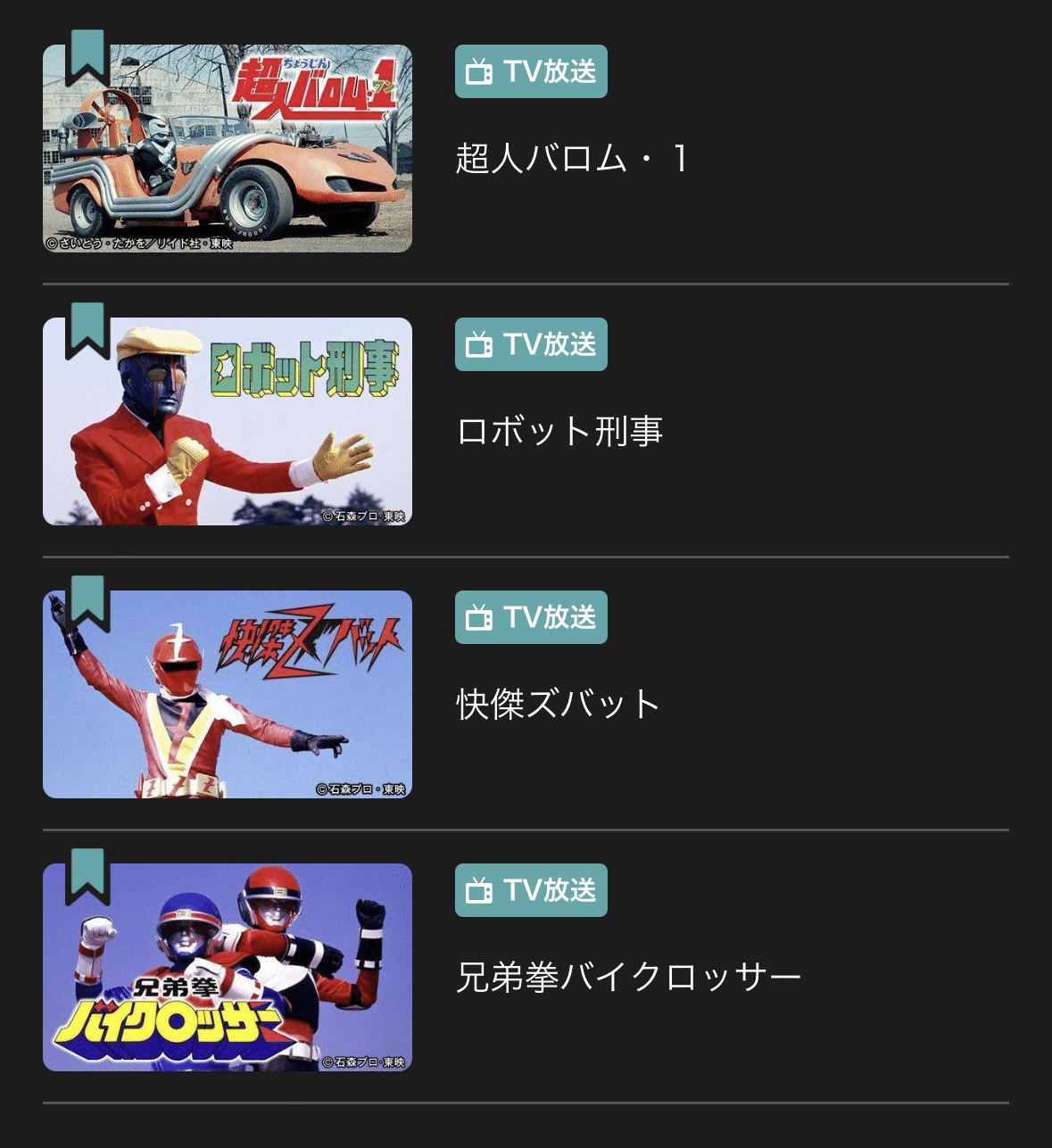Bookmark 超人バロム・1
Viewport: 1052px width, 1148px height.
(x=87, y=57)
